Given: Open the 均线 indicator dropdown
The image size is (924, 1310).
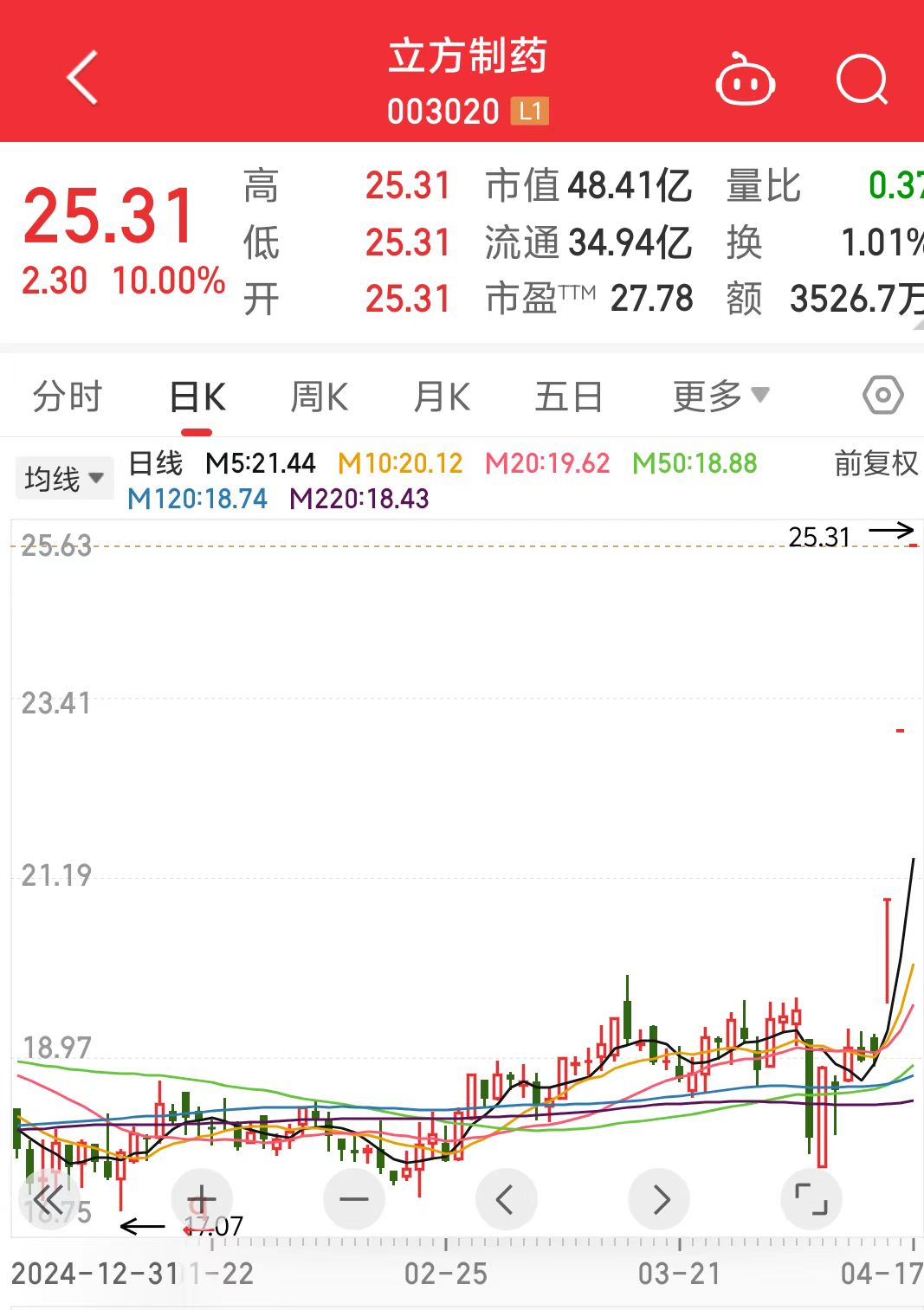Looking at the screenshot, I should (64, 478).
